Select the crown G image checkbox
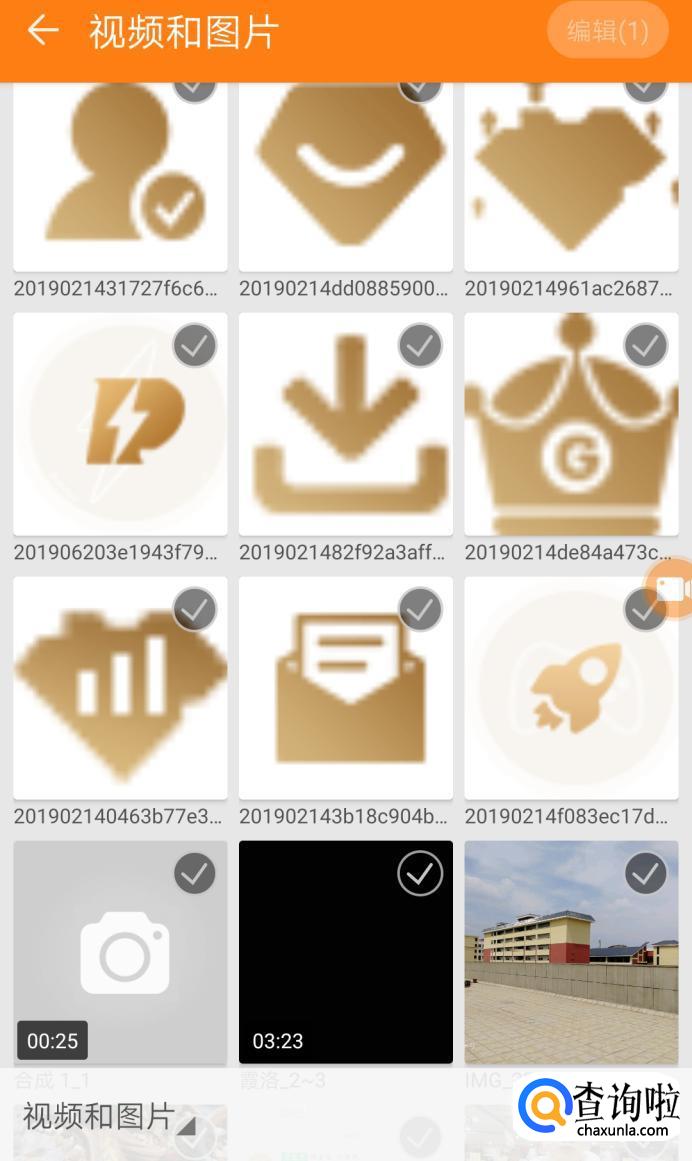Screen dimensions: 692x1161 [645, 346]
